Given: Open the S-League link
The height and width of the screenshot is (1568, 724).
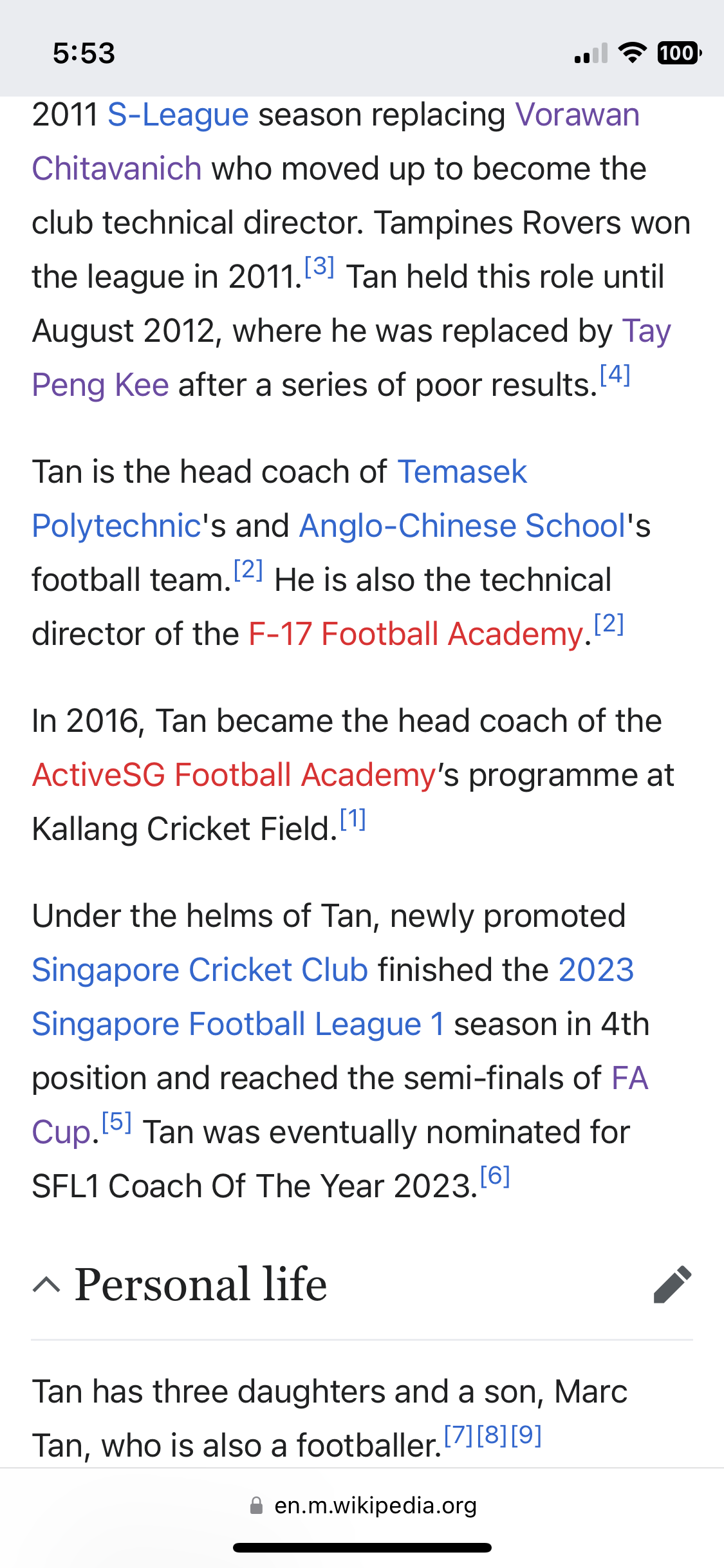Looking at the screenshot, I should pyautogui.click(x=178, y=116).
